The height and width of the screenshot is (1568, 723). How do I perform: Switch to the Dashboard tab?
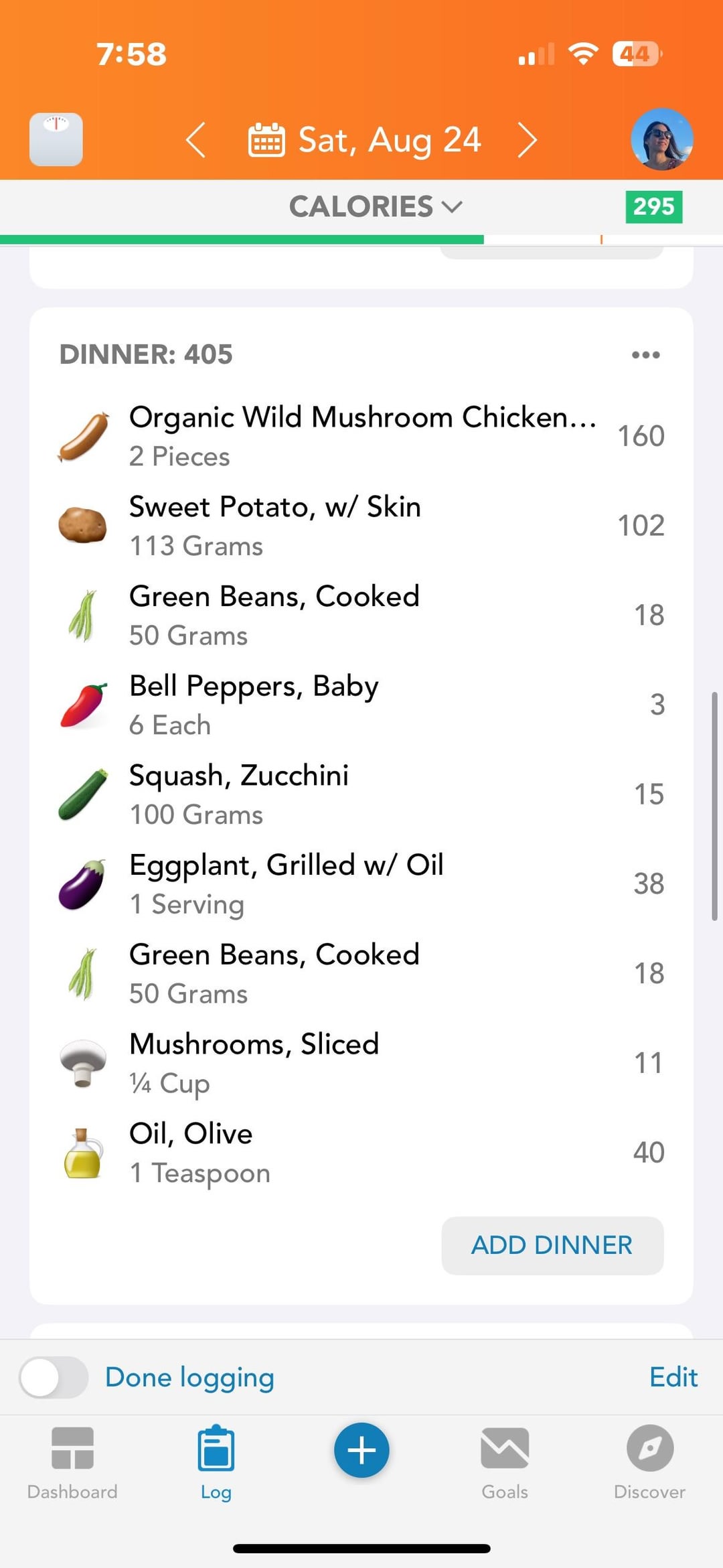pyautogui.click(x=72, y=1463)
